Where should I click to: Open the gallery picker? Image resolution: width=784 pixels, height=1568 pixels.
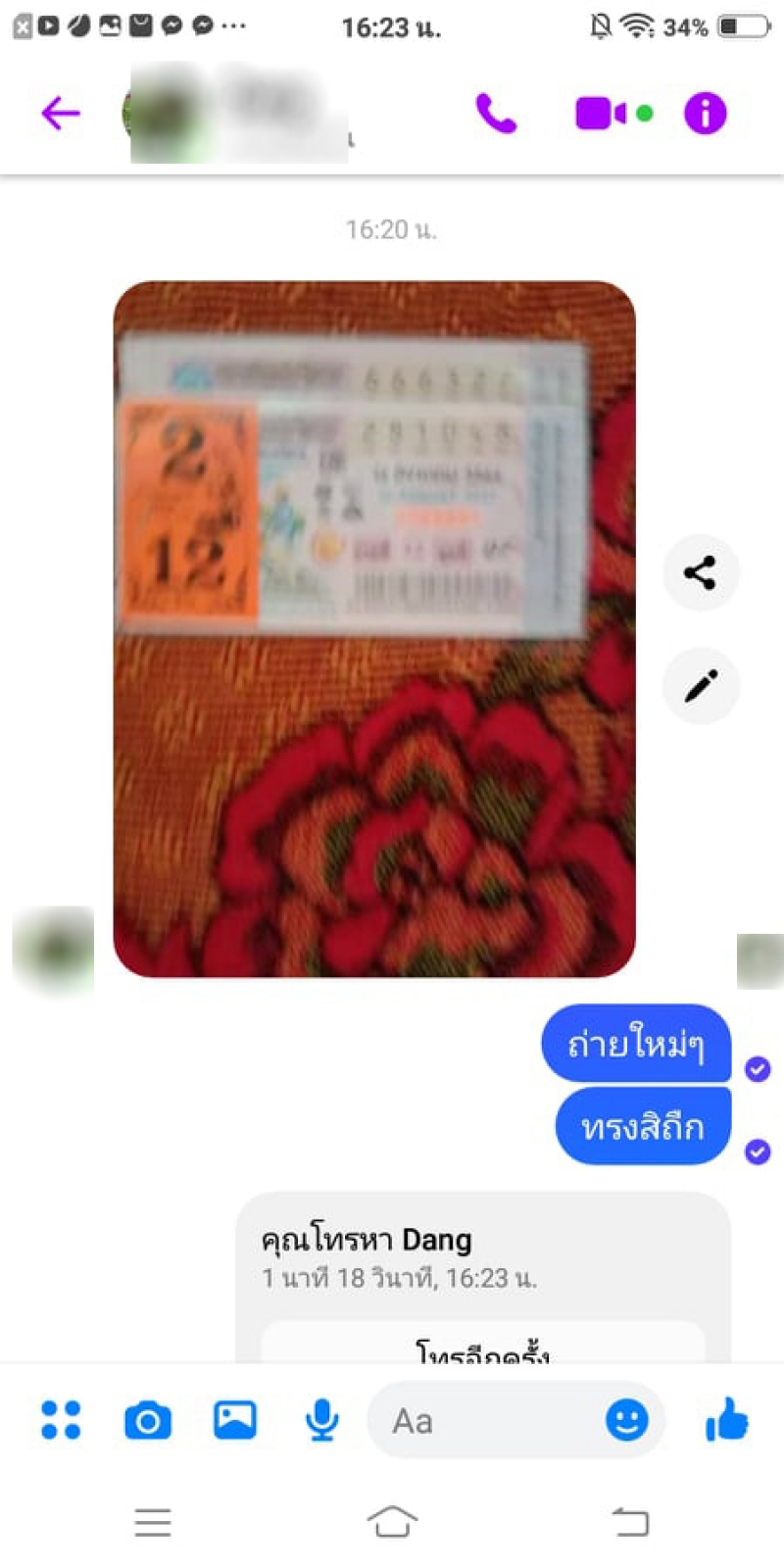(235, 1419)
